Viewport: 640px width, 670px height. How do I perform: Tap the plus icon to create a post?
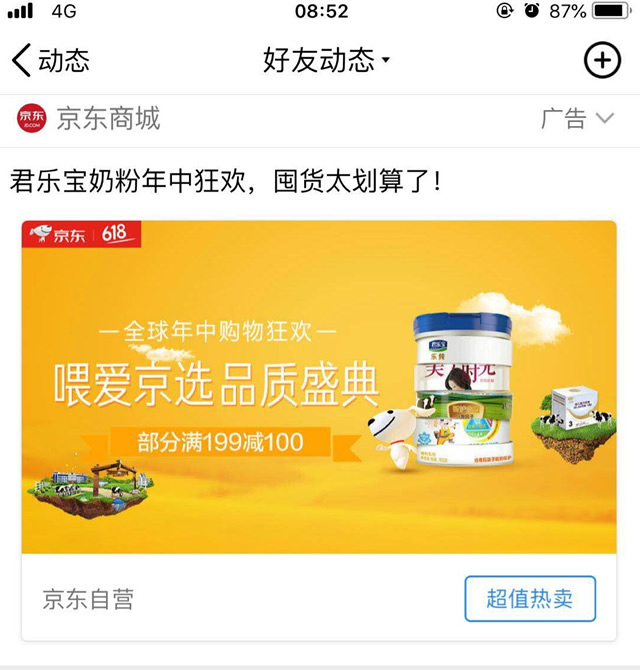602,61
